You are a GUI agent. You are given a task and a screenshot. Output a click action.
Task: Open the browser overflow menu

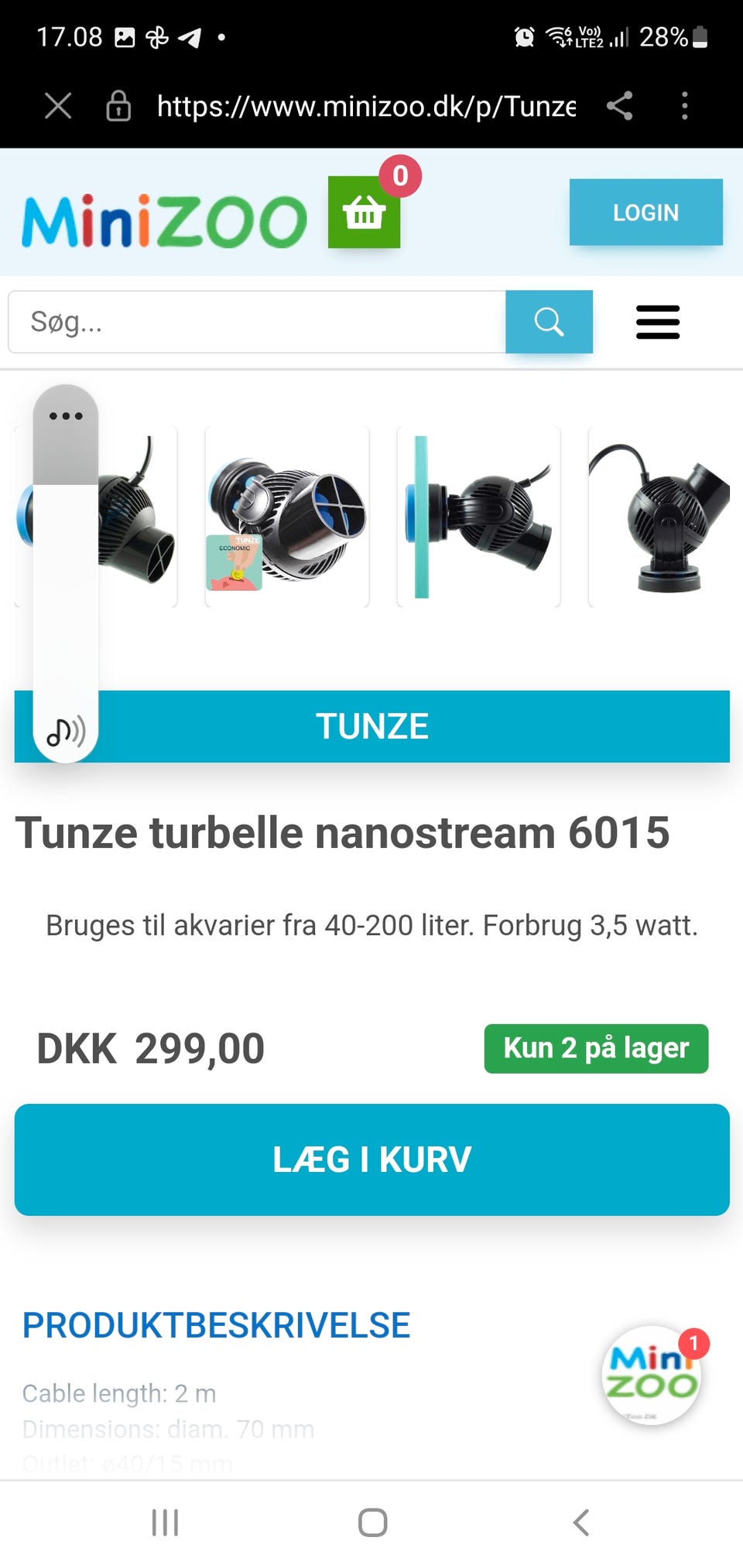point(684,106)
